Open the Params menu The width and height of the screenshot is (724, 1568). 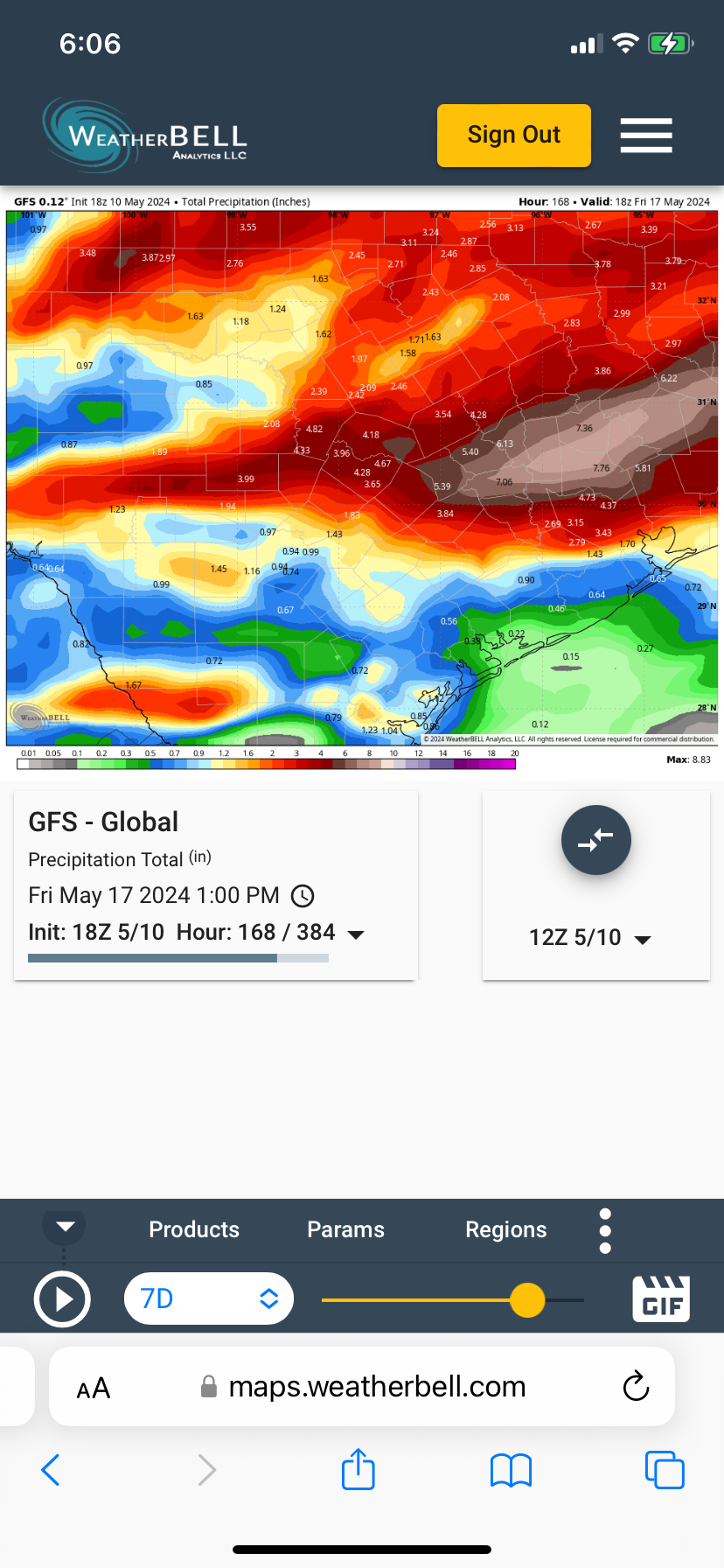(345, 1229)
